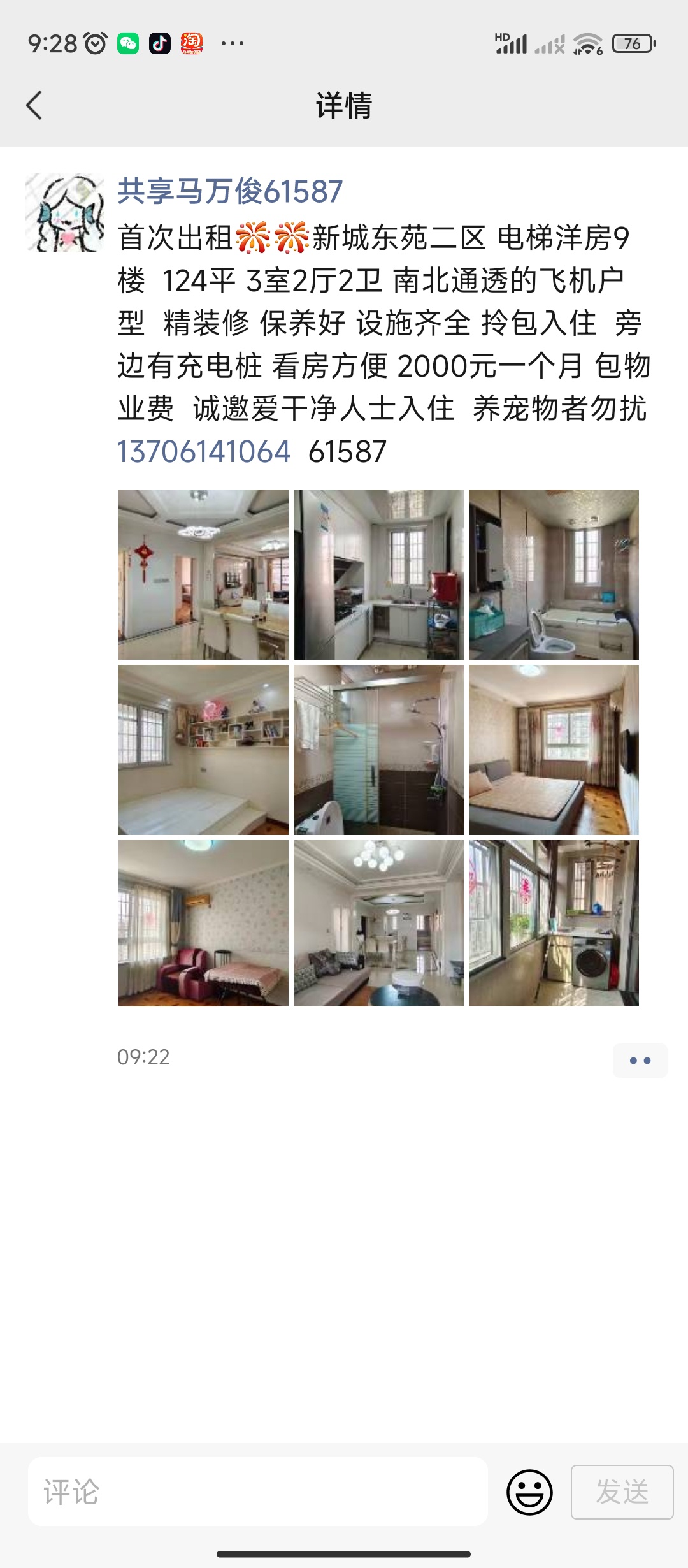This screenshot has height=1568, width=688.
Task: View the photo with red armchairs
Action: click(203, 923)
